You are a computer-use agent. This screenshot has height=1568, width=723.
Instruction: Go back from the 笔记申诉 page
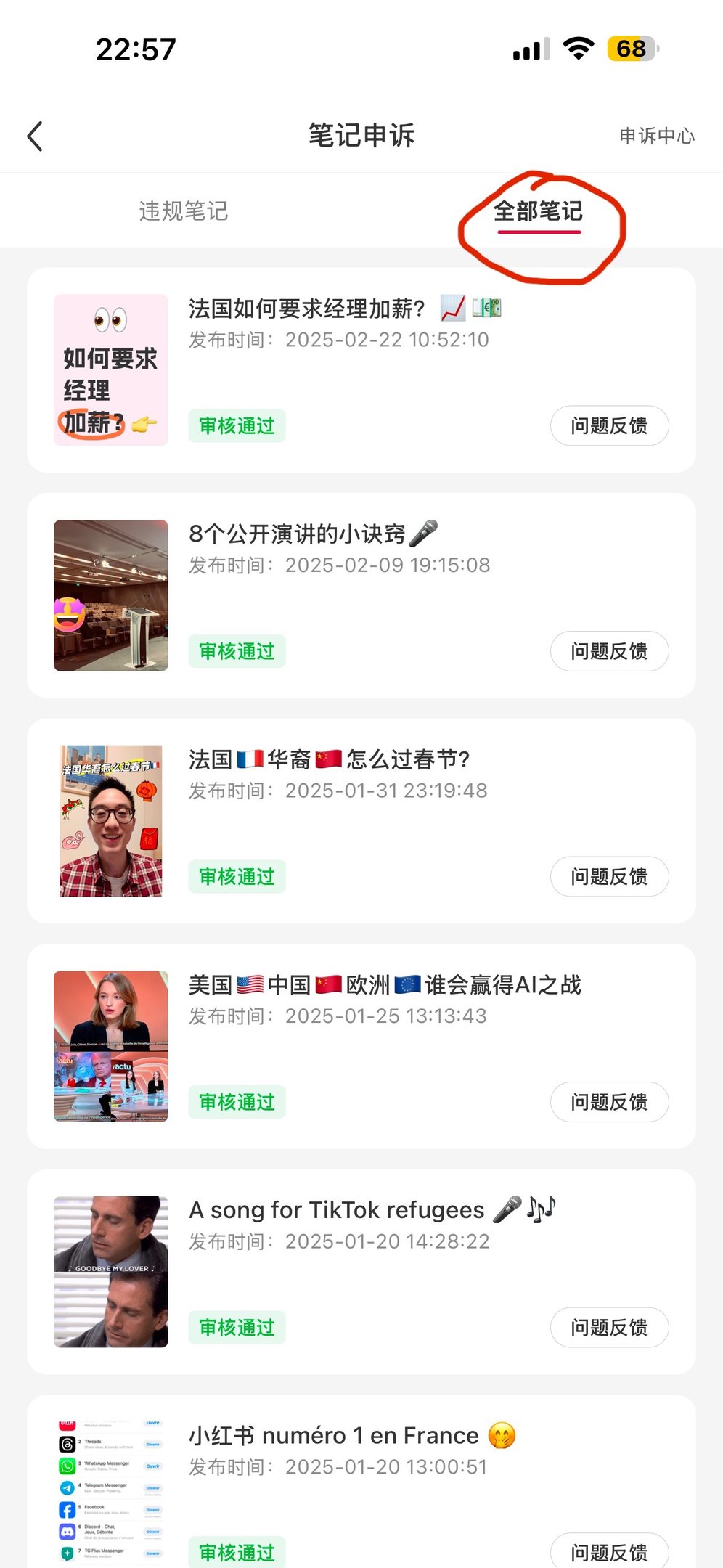[35, 136]
